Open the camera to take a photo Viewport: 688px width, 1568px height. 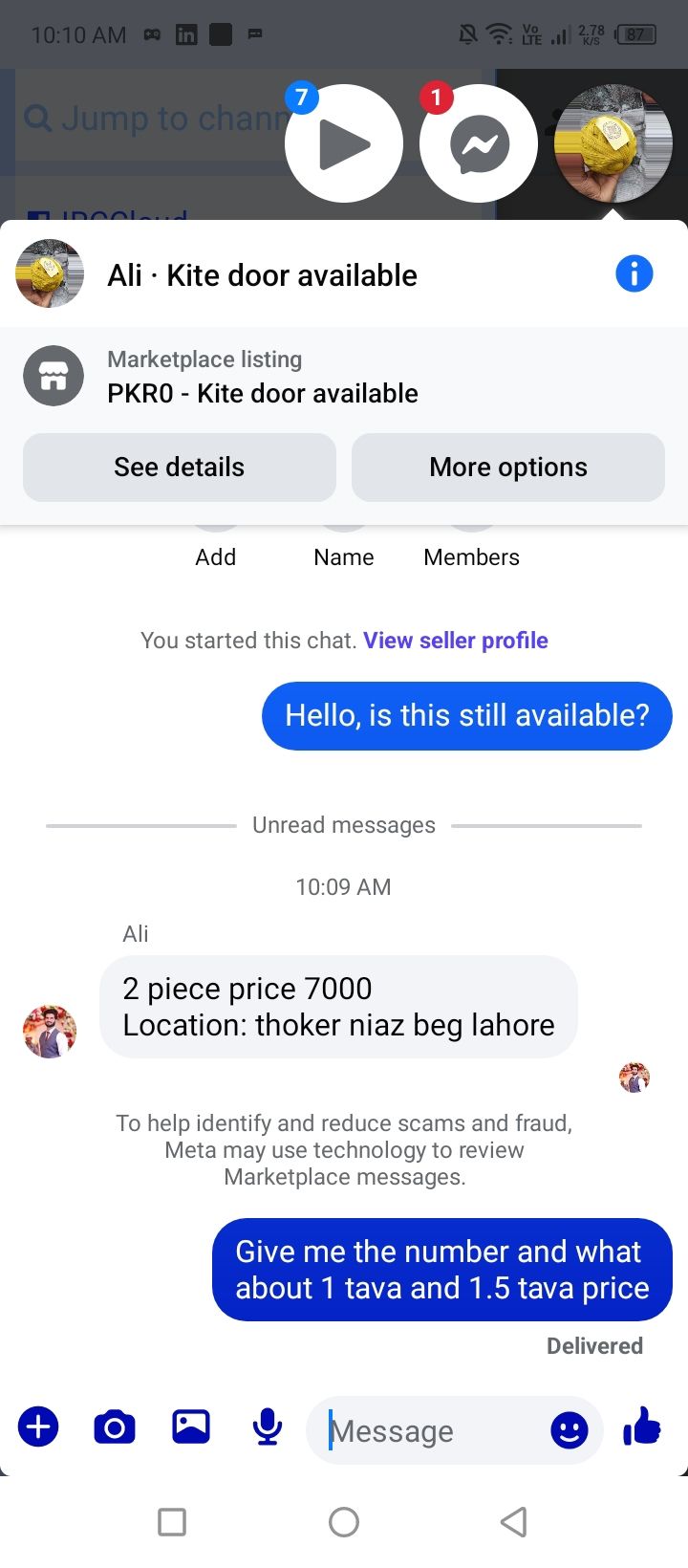[115, 1427]
